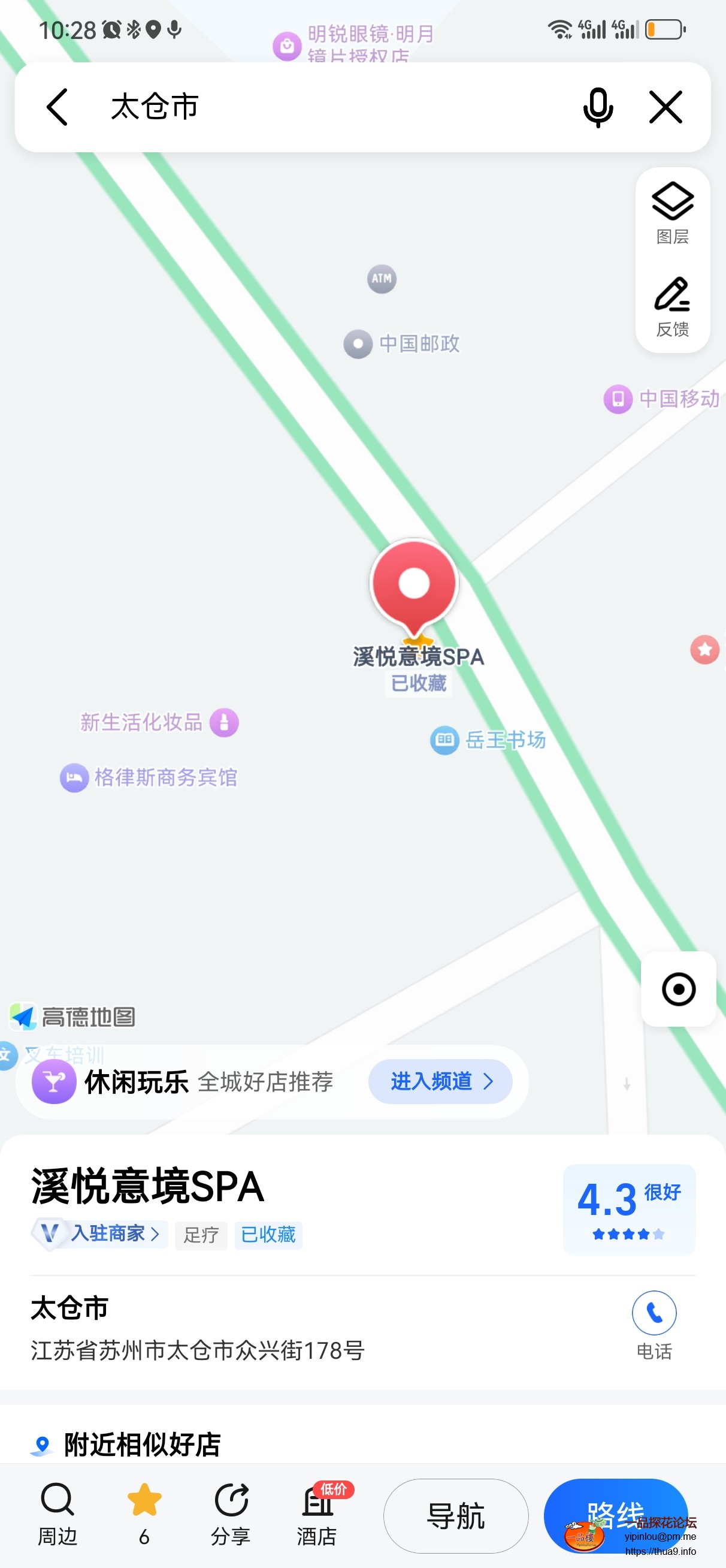
Task: Start 导航 navigation
Action: point(455,1516)
